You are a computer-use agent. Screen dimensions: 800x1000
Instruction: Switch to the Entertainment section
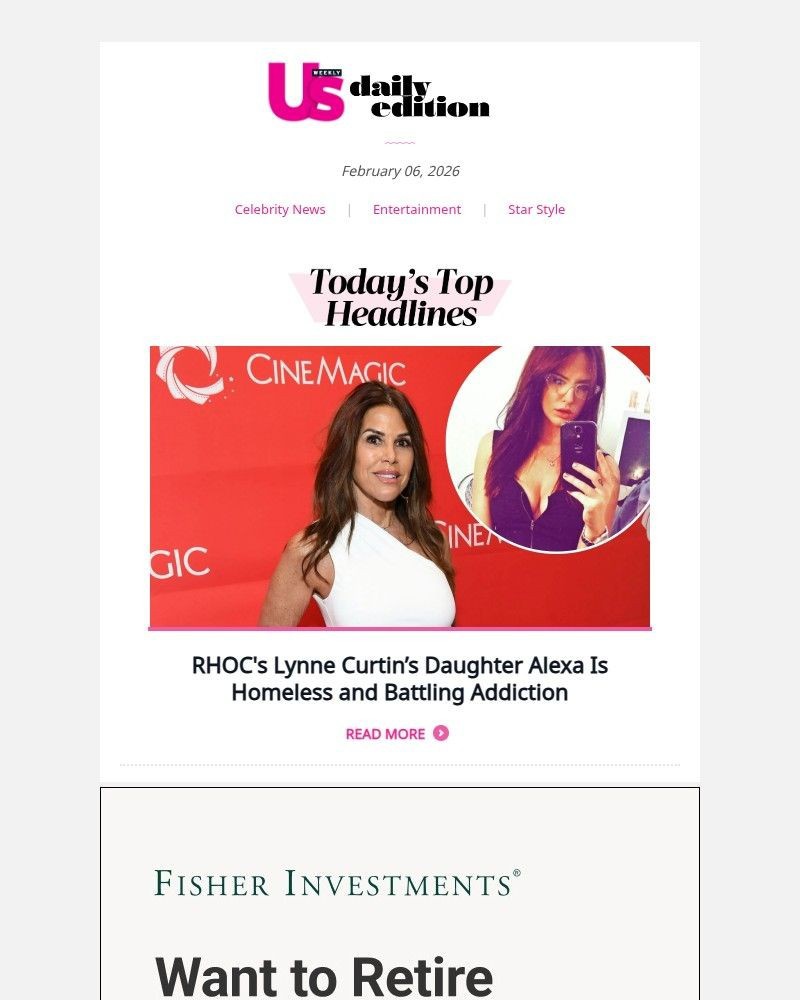417,209
